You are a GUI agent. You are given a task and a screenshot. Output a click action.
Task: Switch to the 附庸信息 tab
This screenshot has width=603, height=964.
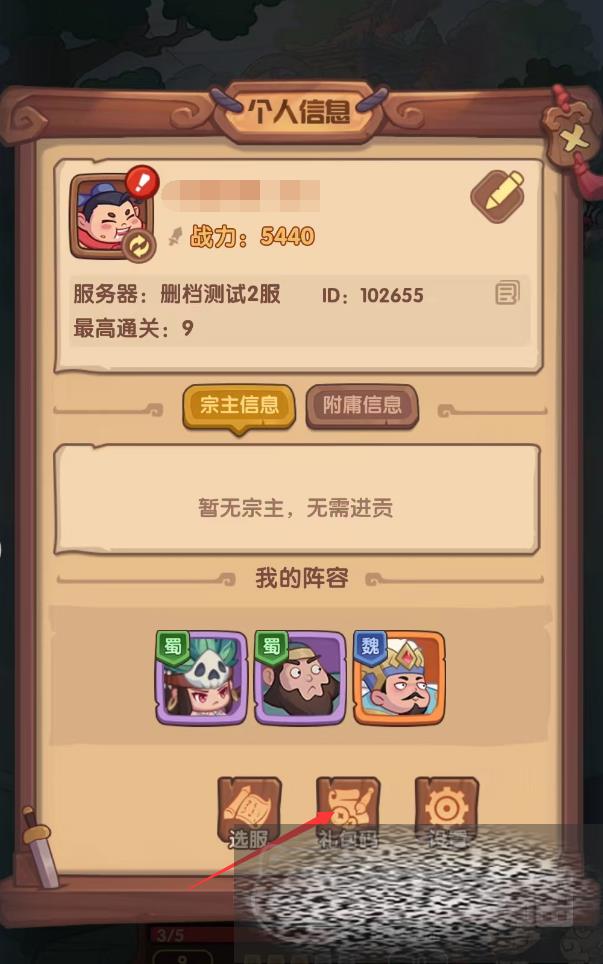(x=362, y=406)
